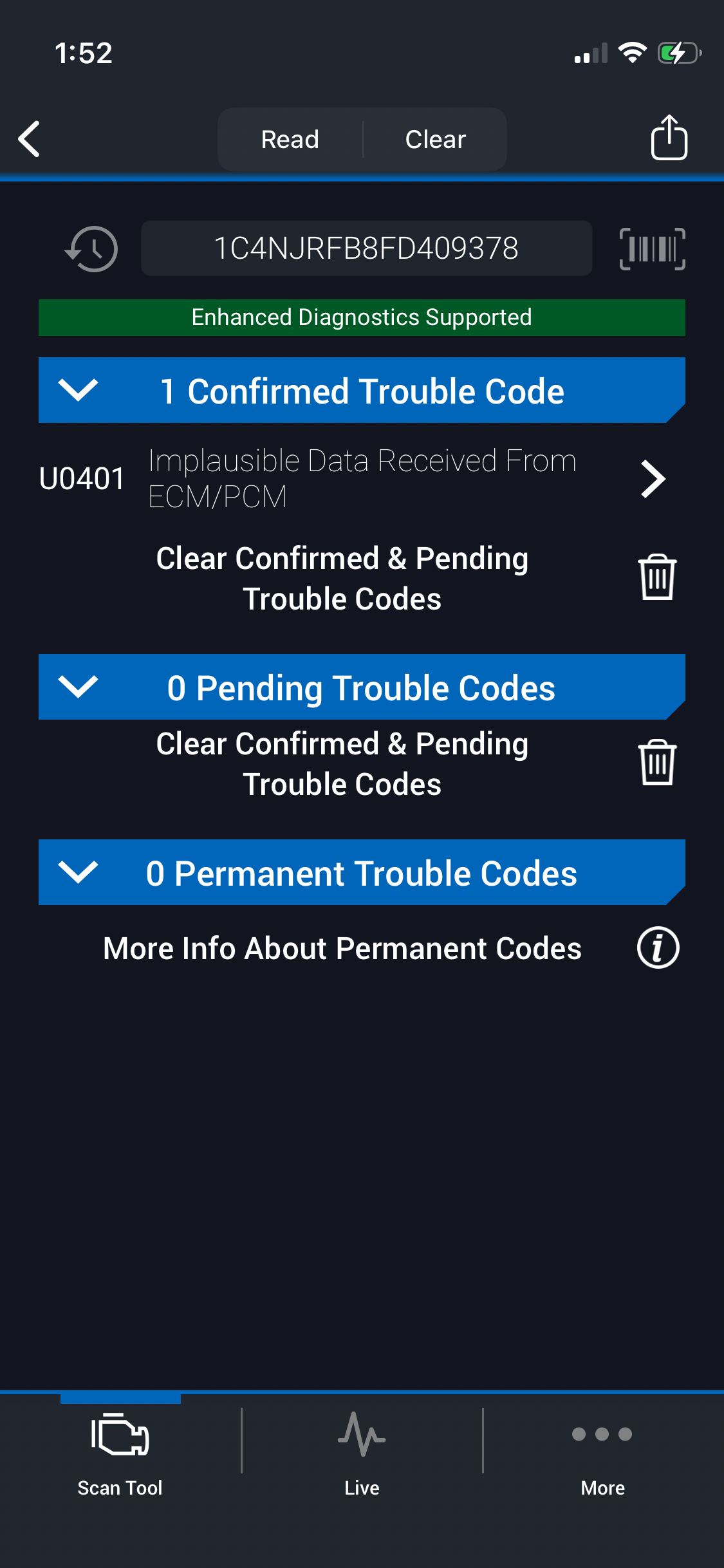Open the VIN history clock icon

91,248
